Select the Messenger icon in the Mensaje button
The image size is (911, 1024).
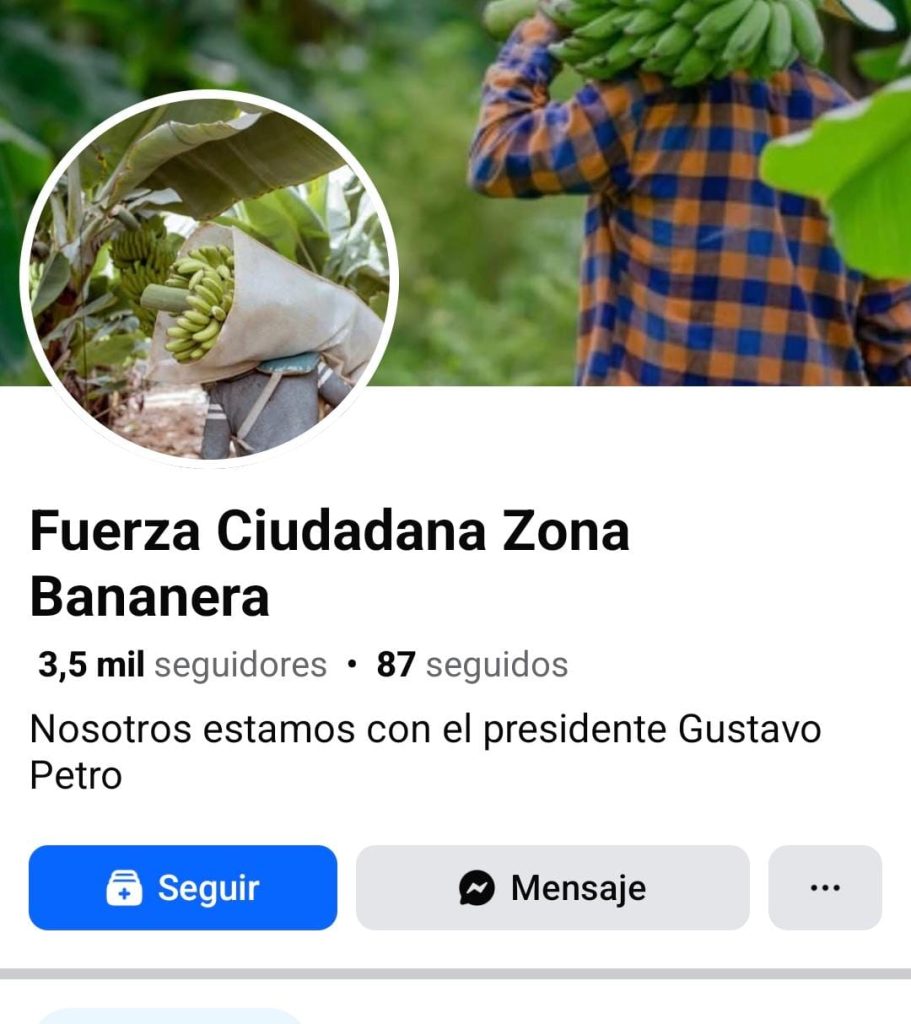(478, 886)
